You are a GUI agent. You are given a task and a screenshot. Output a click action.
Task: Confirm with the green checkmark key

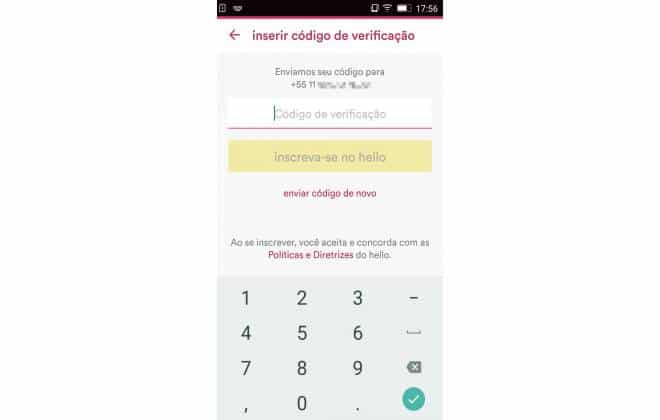click(x=414, y=399)
